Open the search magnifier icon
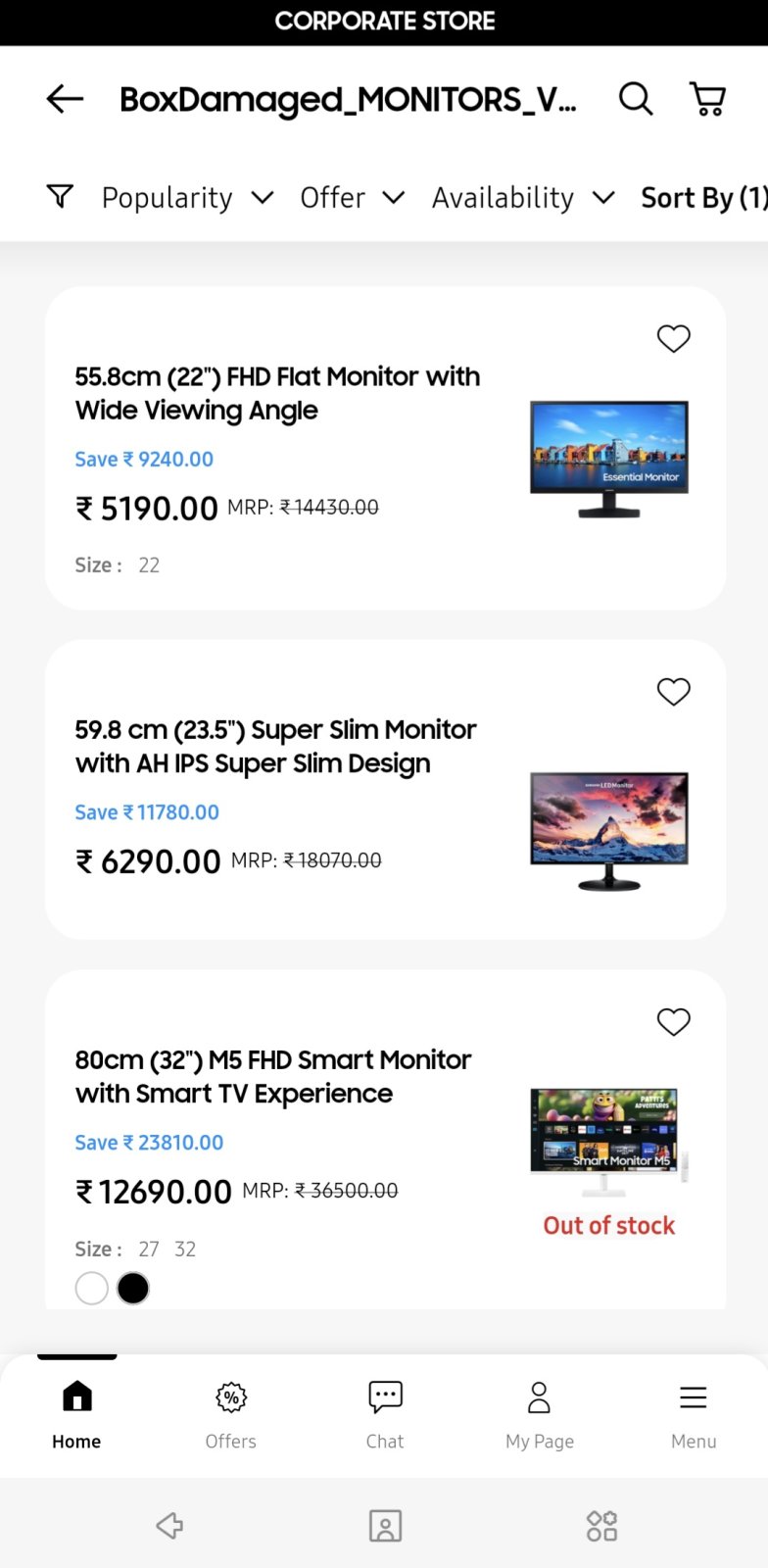The height and width of the screenshot is (1568, 768). point(636,99)
